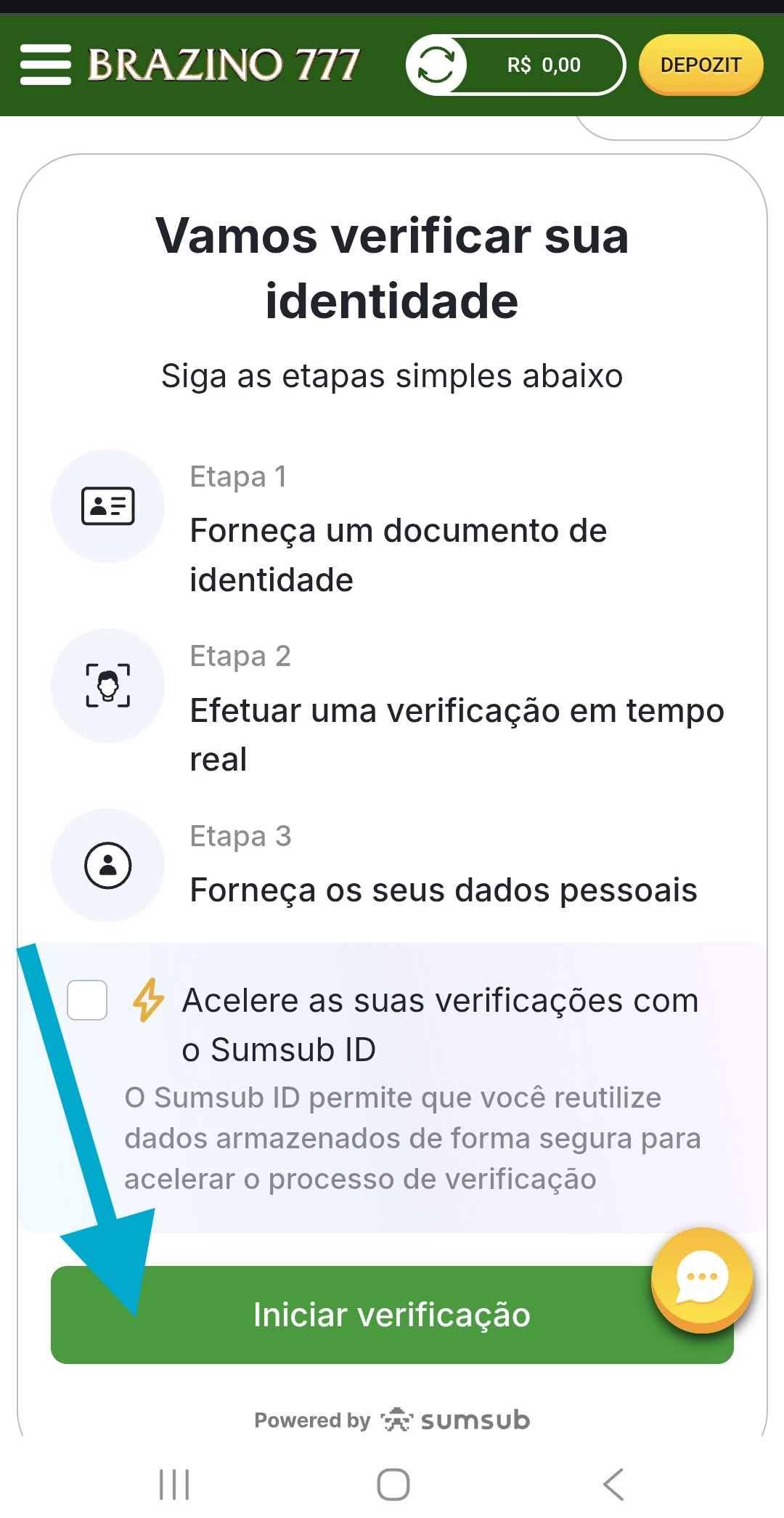Viewport: 784px width, 1518px height.
Task: Click the lightning bolt icon next to Sumsub ID
Action: click(149, 1001)
